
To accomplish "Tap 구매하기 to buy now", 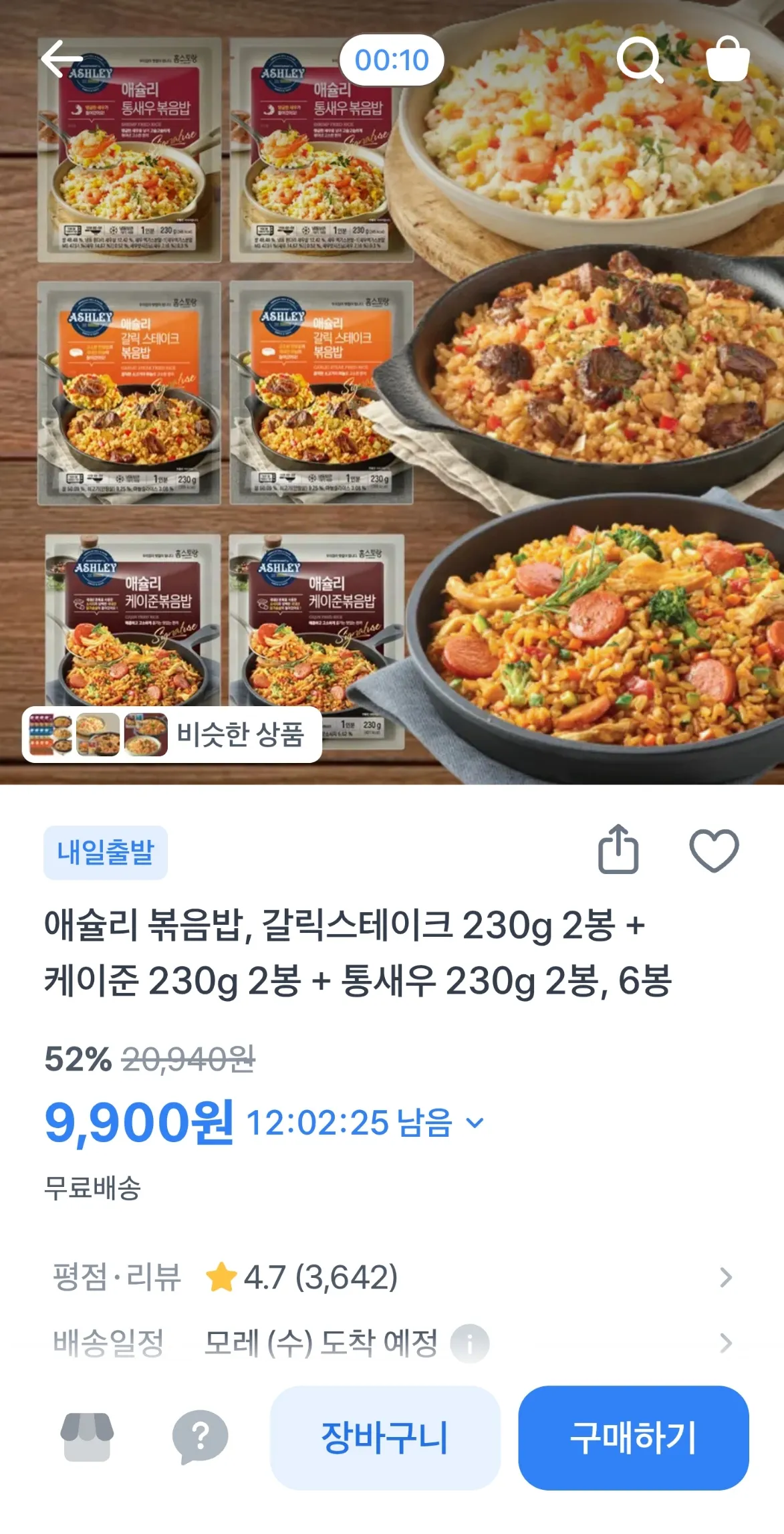I will [x=633, y=1437].
